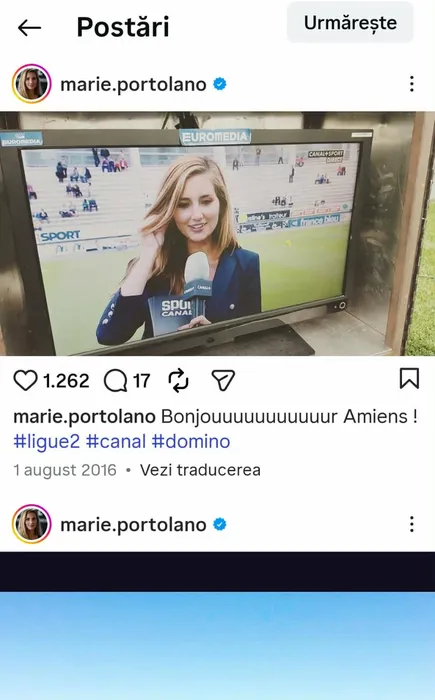The width and height of the screenshot is (435, 700).
Task: Open the TV screen photo of the post
Action: [x=218, y=233]
